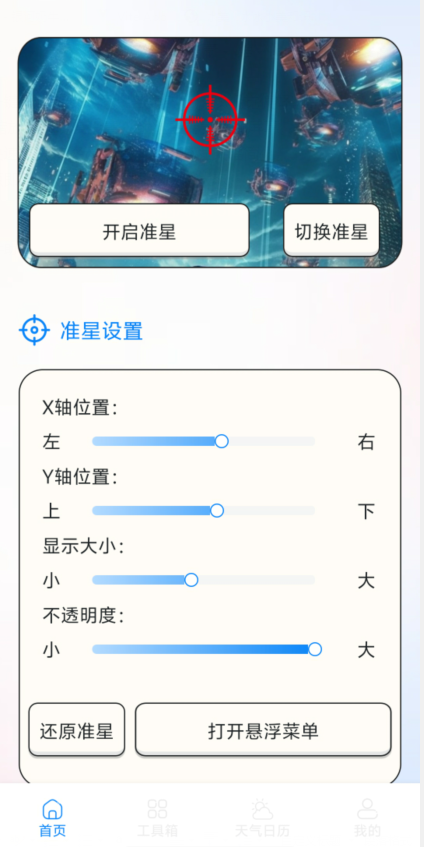Reset crosshair with 还原准星
This screenshot has height=847, width=424.
pos(77,729)
